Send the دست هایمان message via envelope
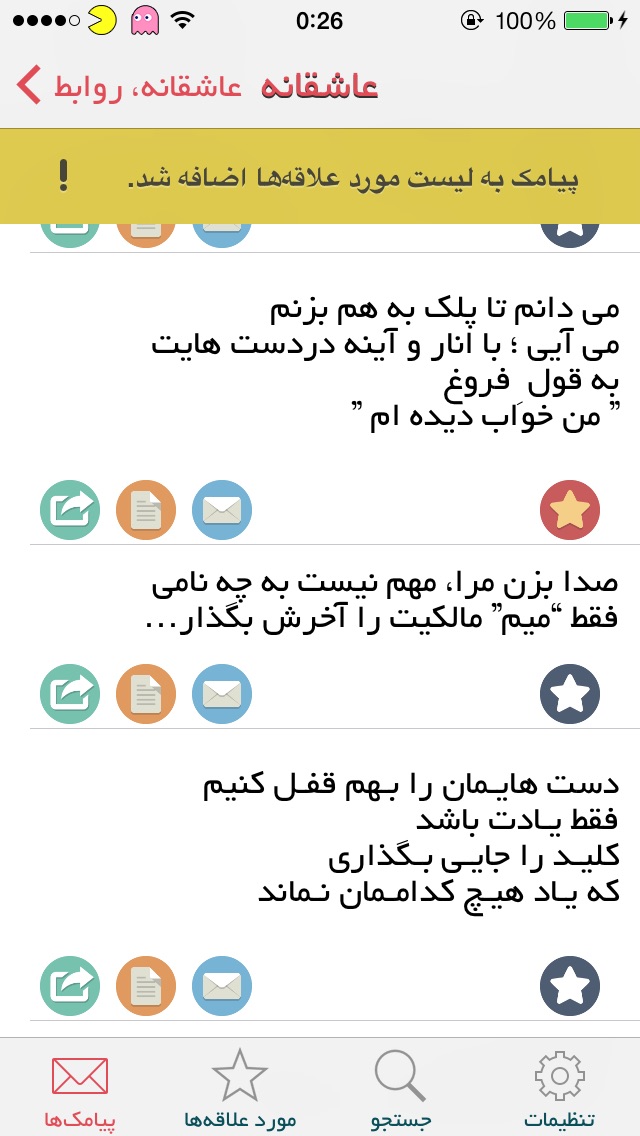Image resolution: width=640 pixels, height=1136 pixels. (x=222, y=986)
